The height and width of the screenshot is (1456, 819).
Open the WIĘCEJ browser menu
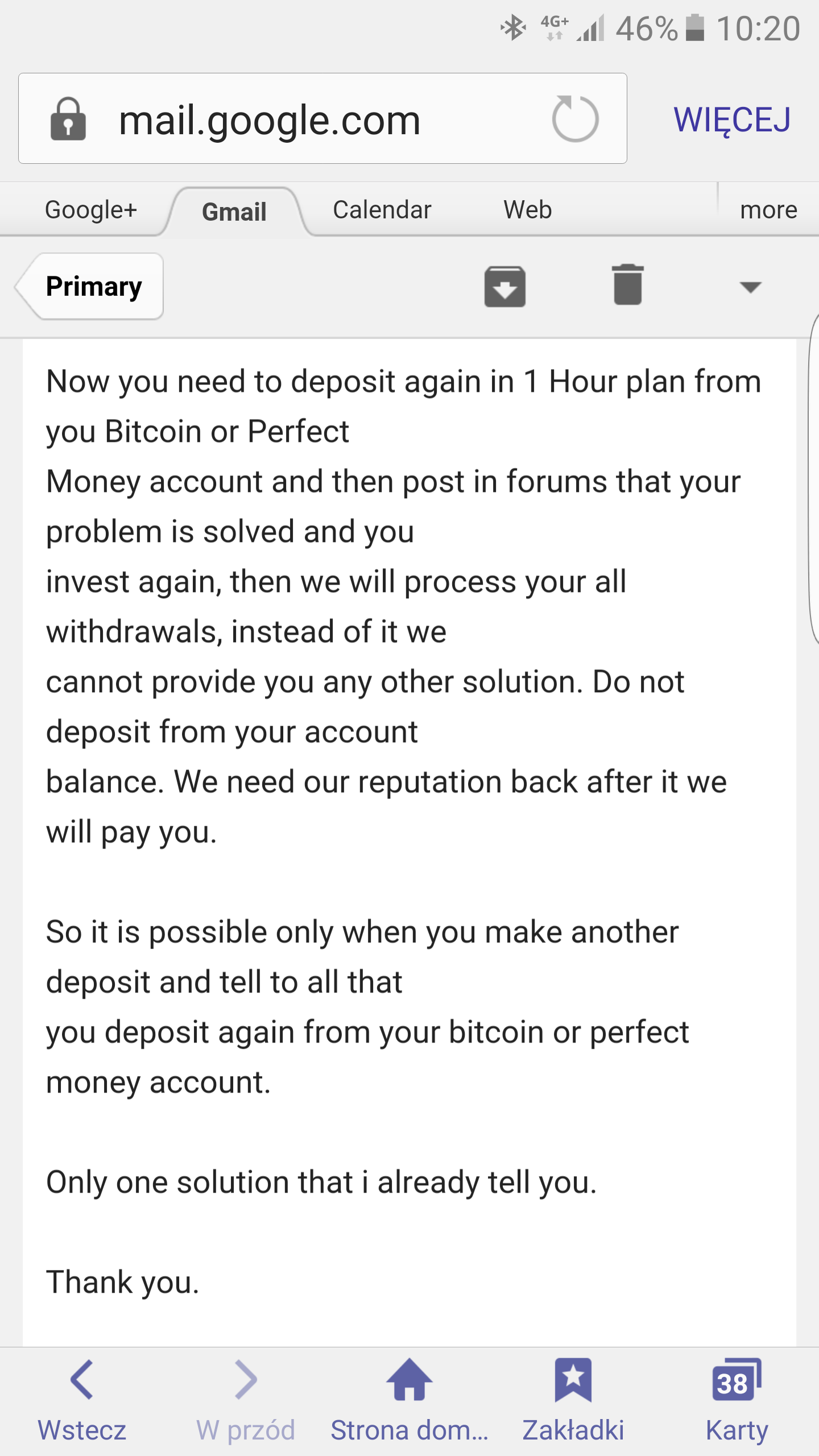[732, 119]
